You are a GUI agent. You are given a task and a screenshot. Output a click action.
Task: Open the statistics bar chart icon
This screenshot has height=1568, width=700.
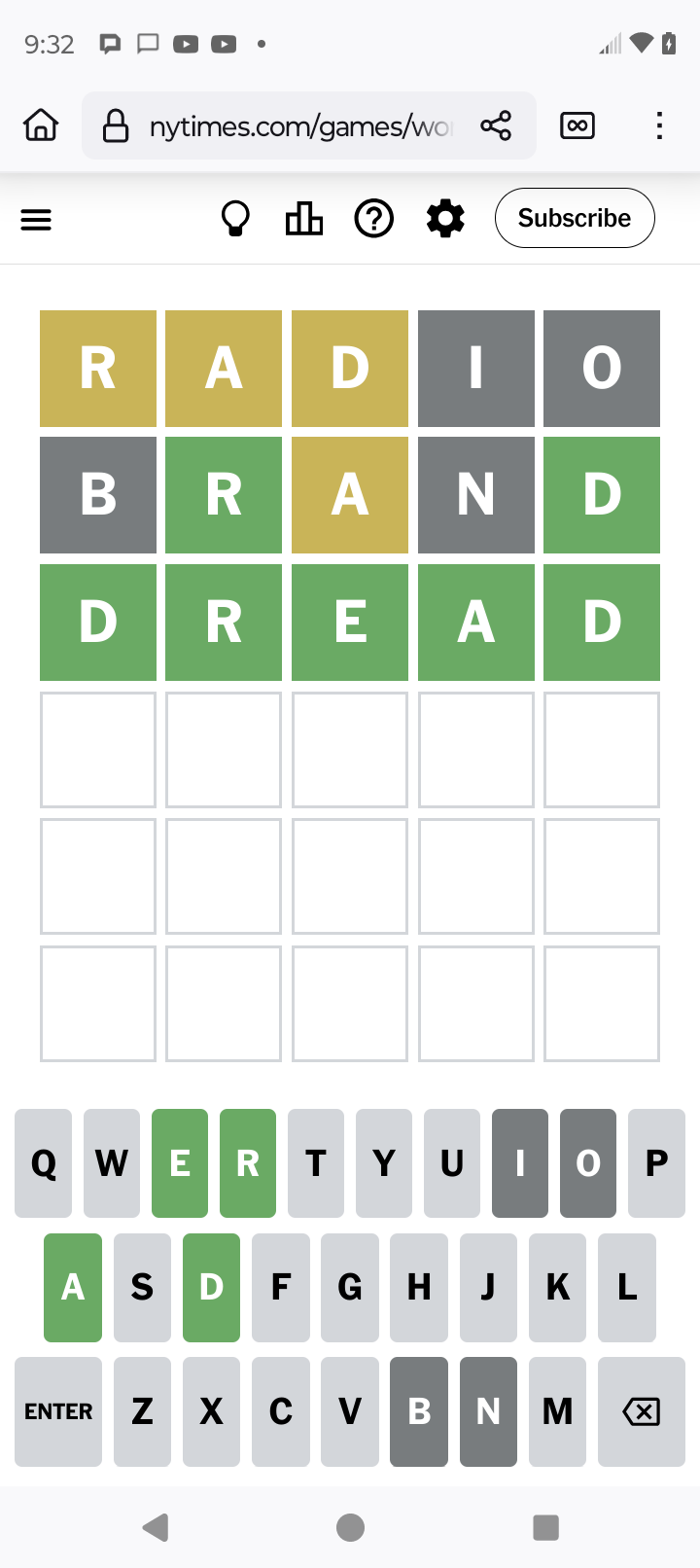tap(304, 219)
